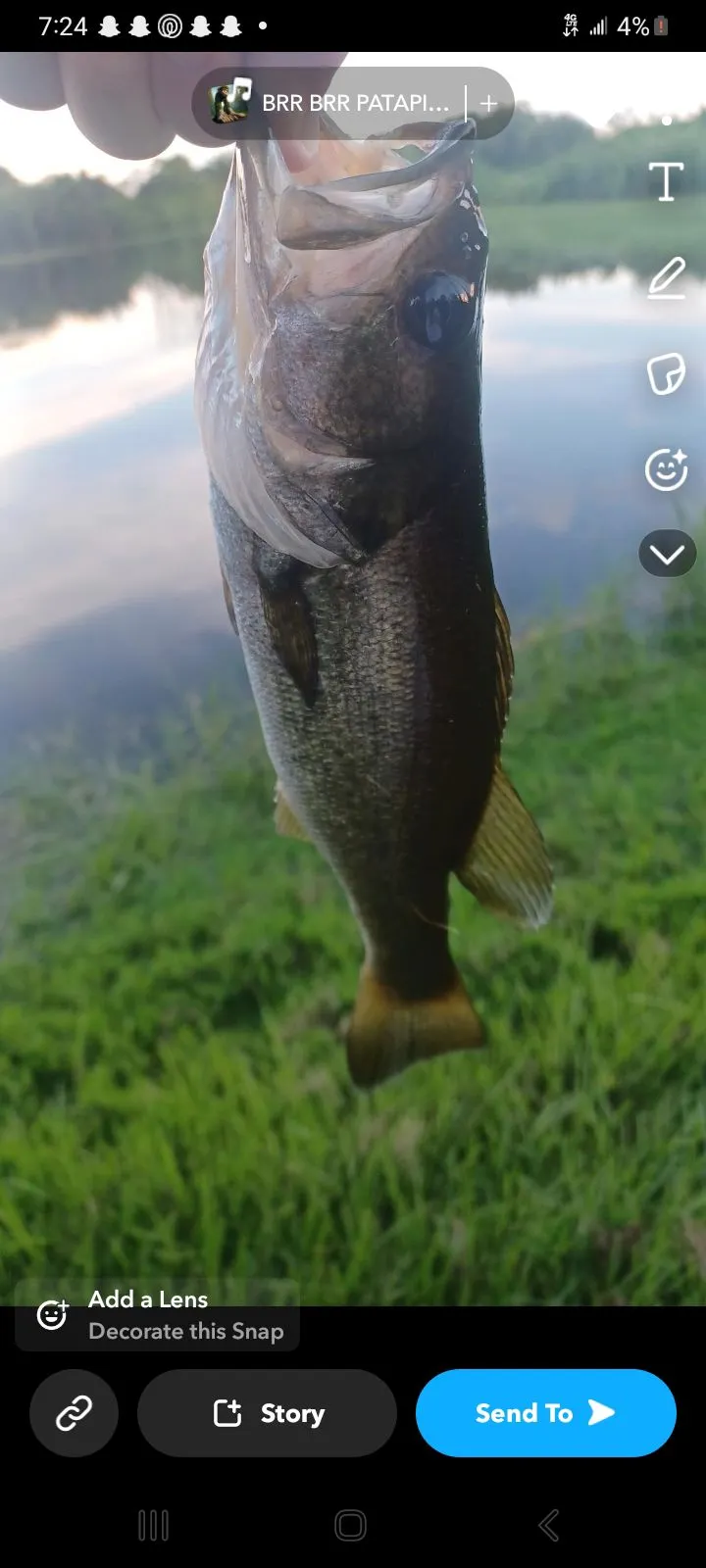Image resolution: width=706 pixels, height=1568 pixels.
Task: Open the pencil drawing tool
Action: 667,278
